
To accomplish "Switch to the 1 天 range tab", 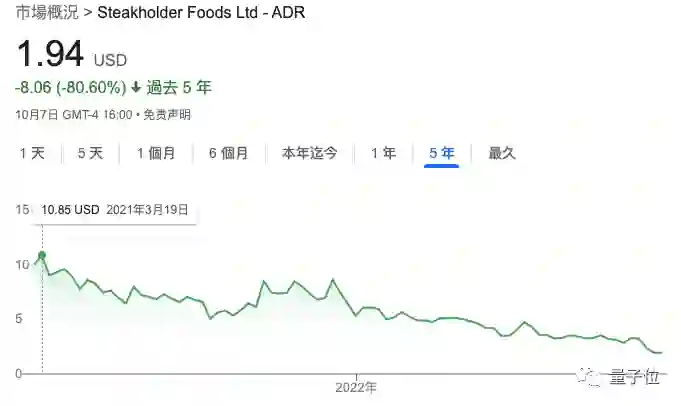I will coord(32,154).
